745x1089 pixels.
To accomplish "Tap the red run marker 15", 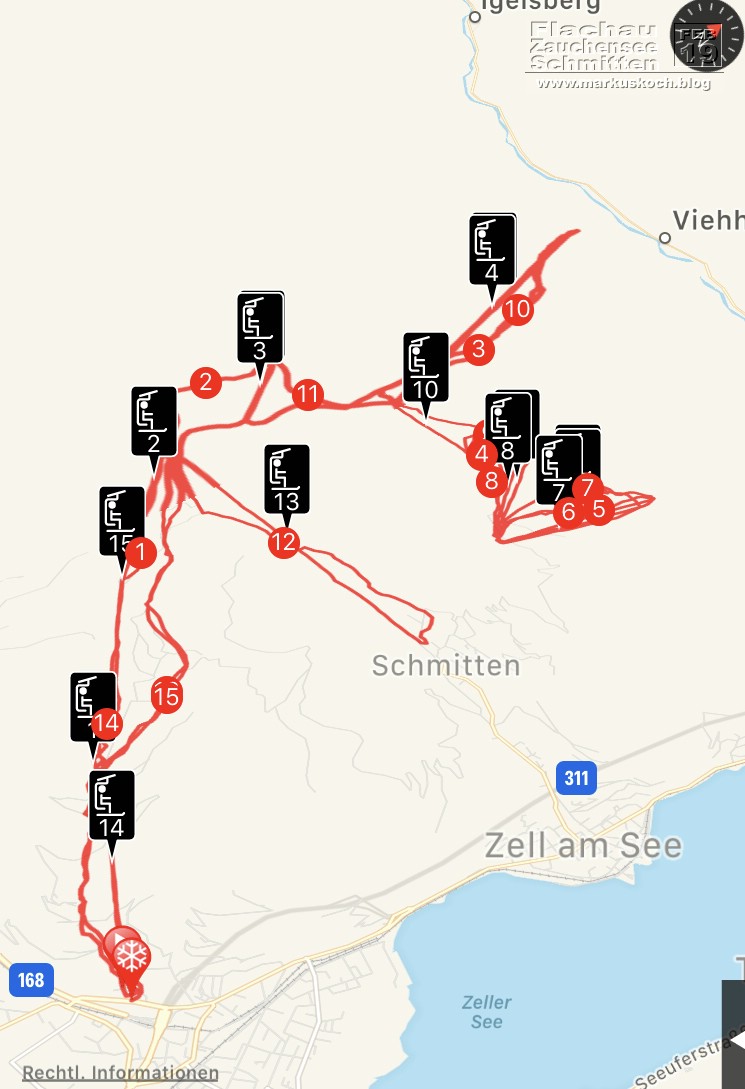I will [167, 696].
